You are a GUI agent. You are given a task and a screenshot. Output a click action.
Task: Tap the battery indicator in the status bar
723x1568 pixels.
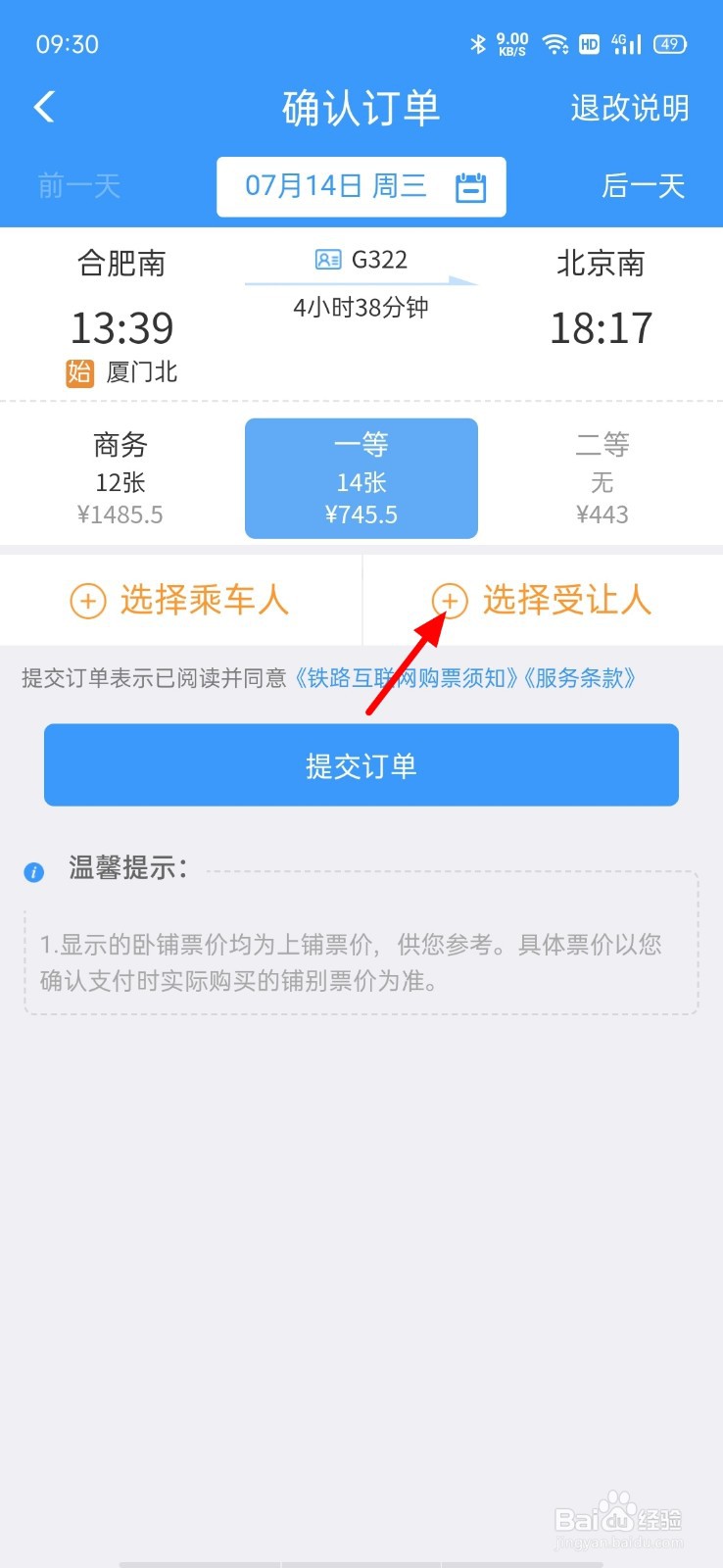669,43
